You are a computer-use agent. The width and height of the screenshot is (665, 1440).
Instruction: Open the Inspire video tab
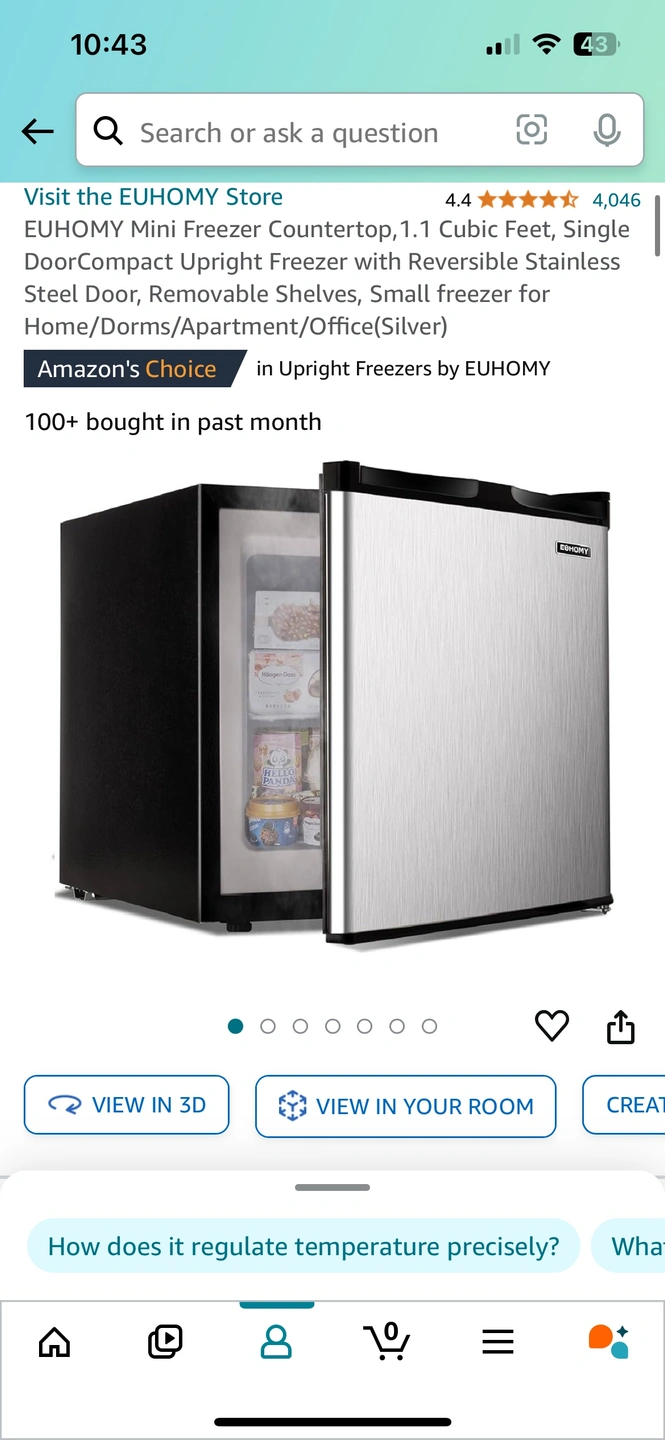(165, 1341)
